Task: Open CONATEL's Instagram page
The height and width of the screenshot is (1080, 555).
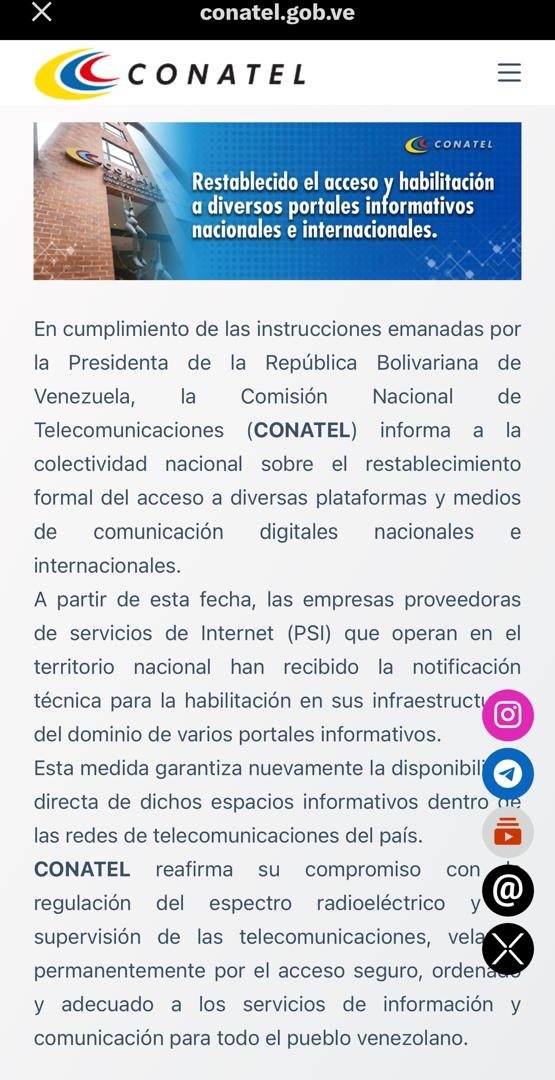Action: pyautogui.click(x=508, y=715)
